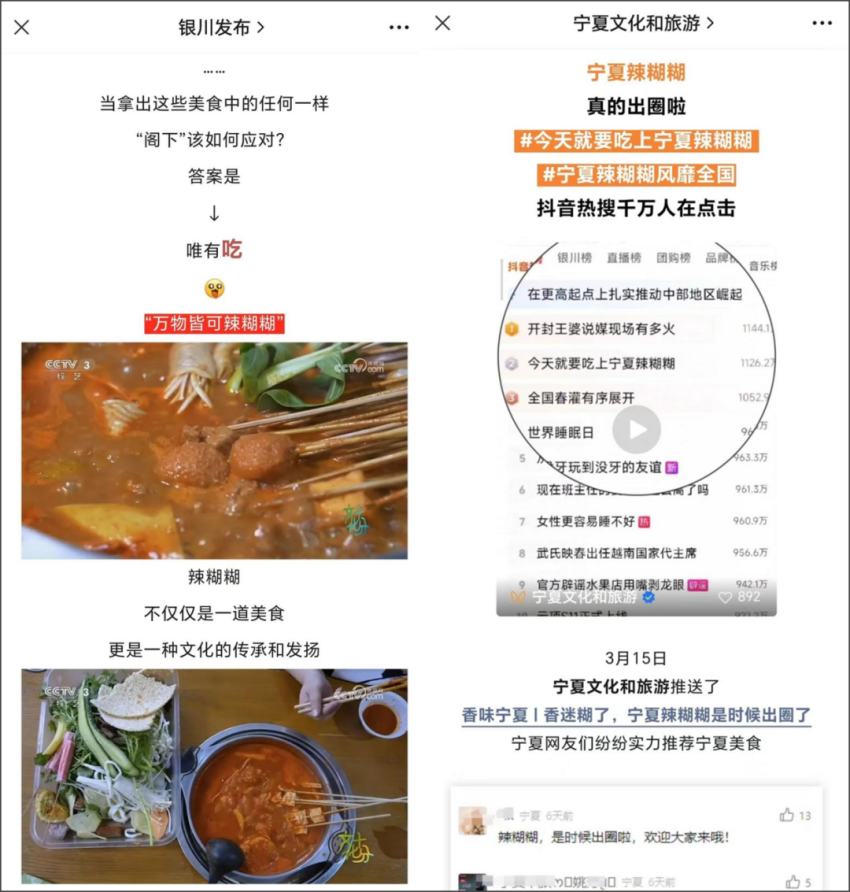This screenshot has width=850, height=892.
Task: Tap the heart icon next to 892
Action: pos(727,598)
